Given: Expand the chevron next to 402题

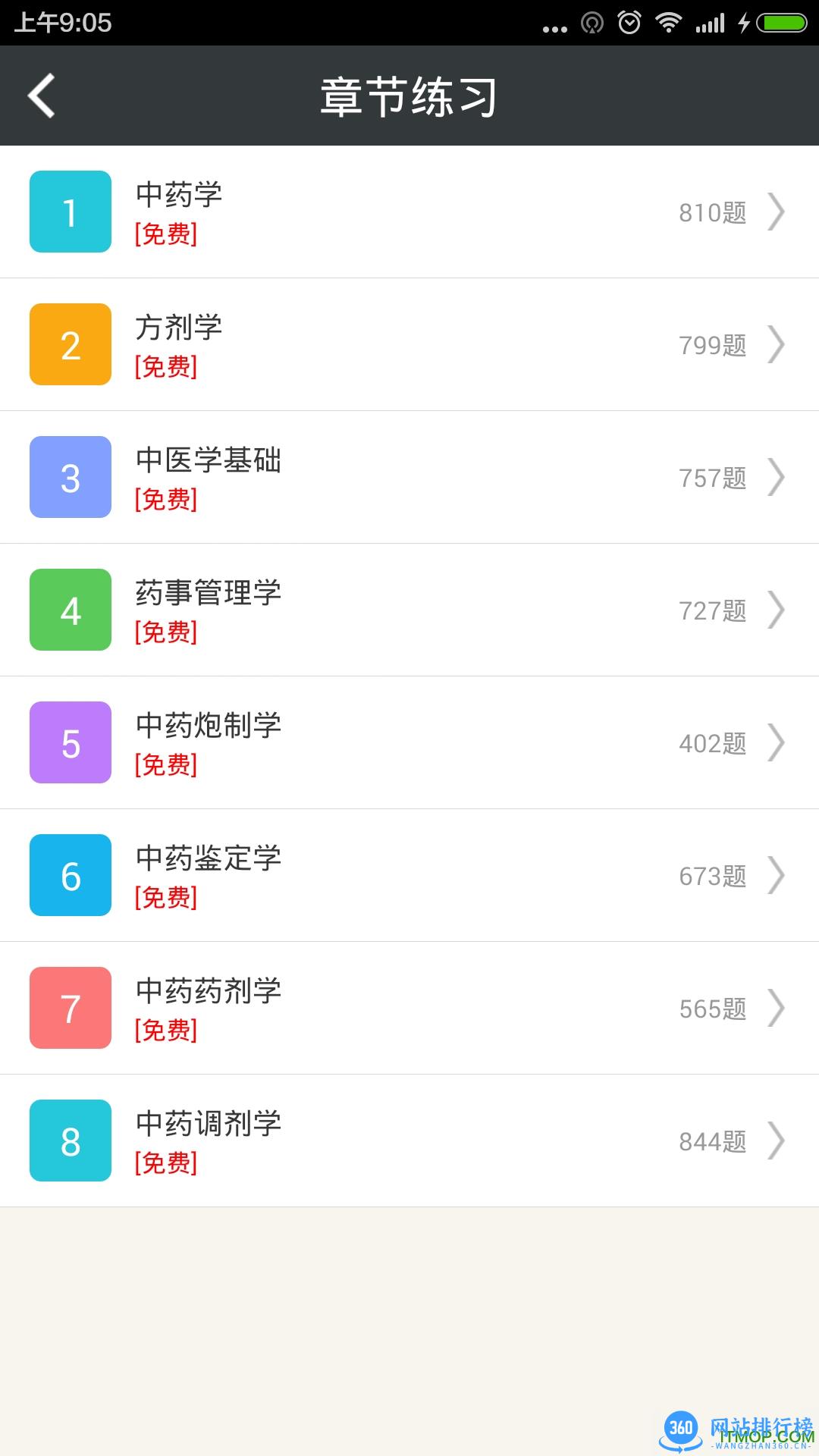Looking at the screenshot, I should (x=778, y=742).
